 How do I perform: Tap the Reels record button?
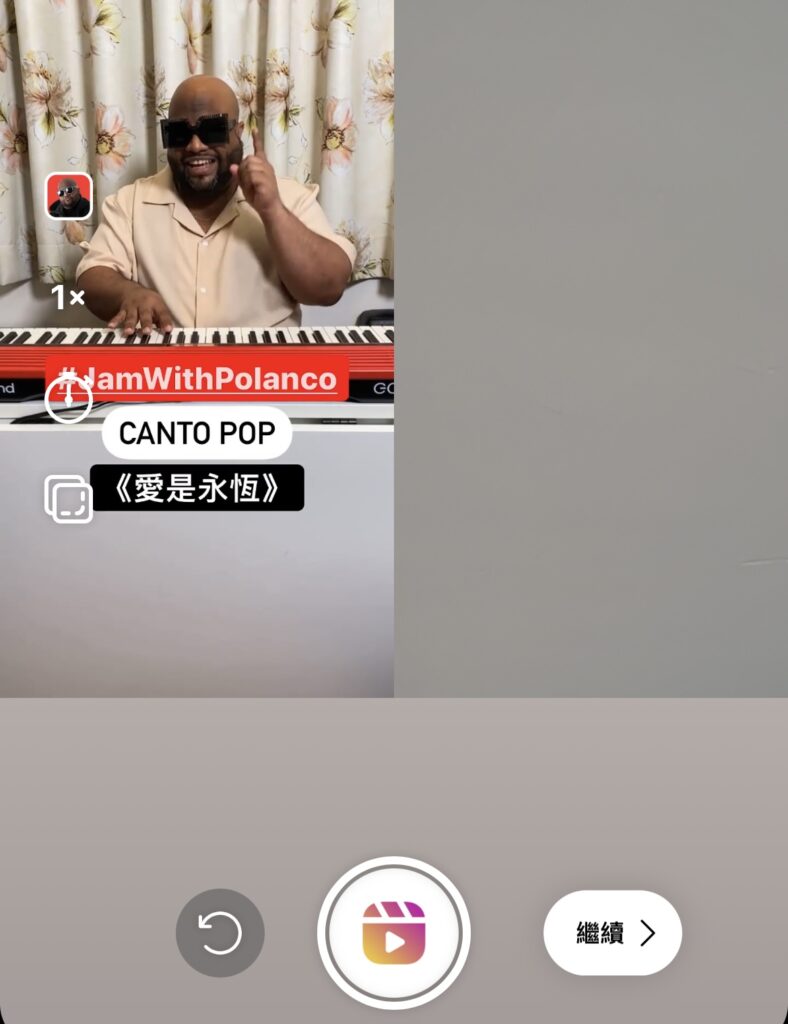[x=393, y=932]
